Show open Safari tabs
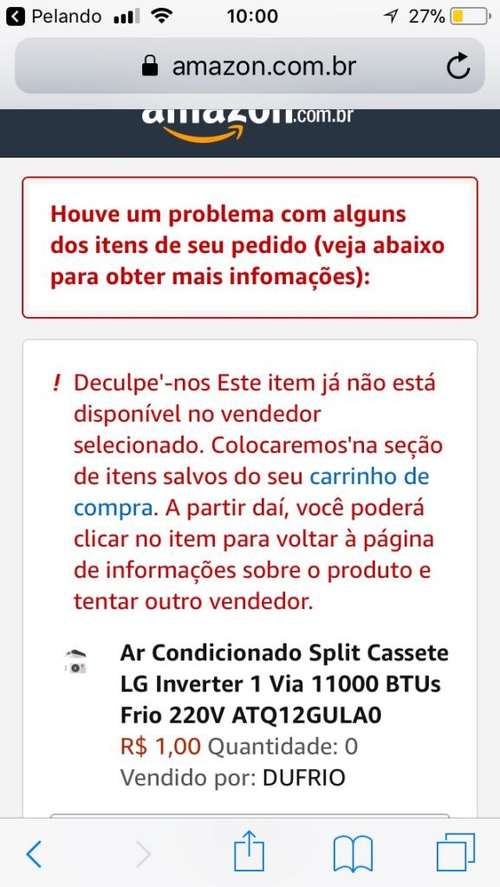 [x=455, y=853]
